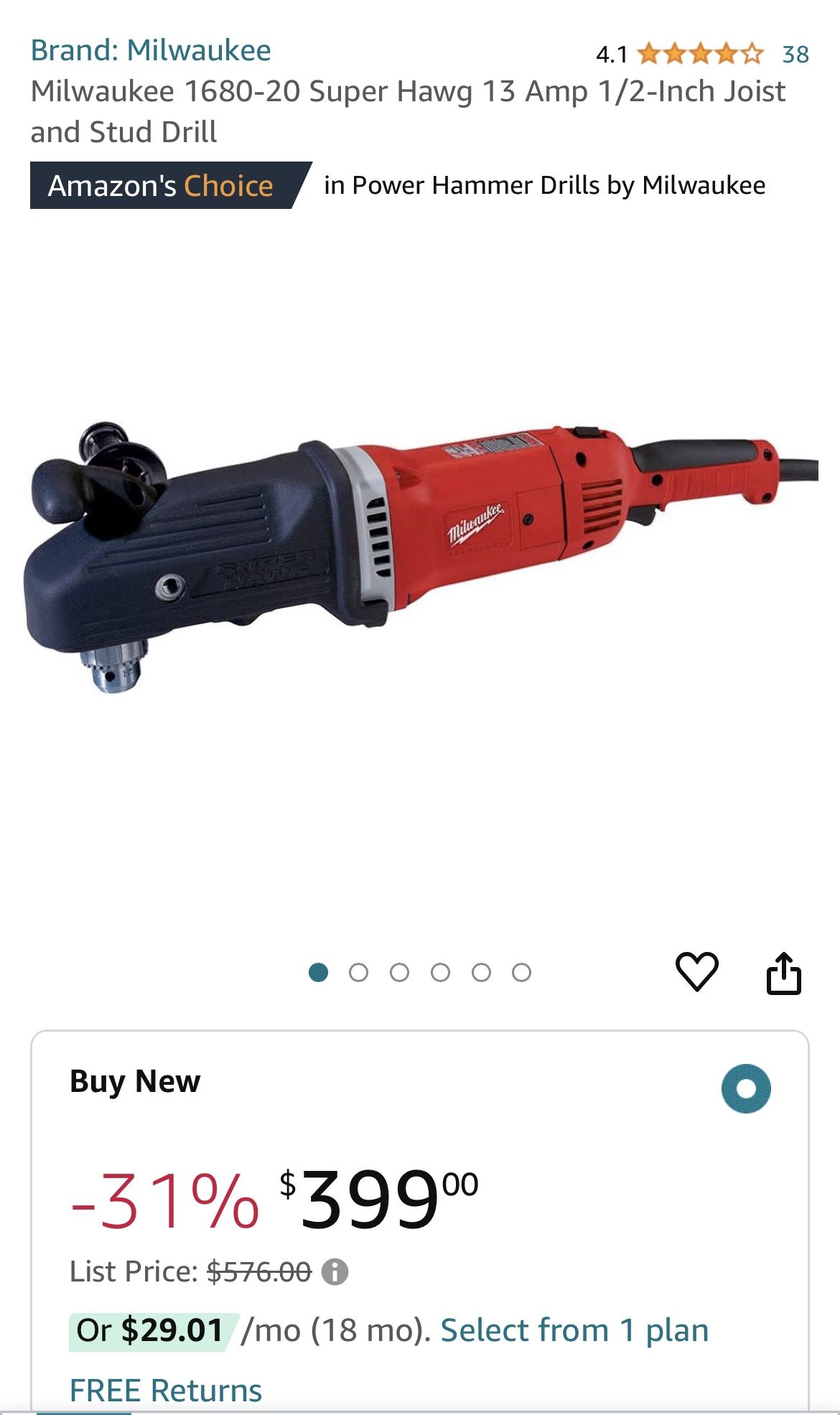The height and width of the screenshot is (1415, 840).
Task: Jump to the second image dot
Action: [358, 972]
